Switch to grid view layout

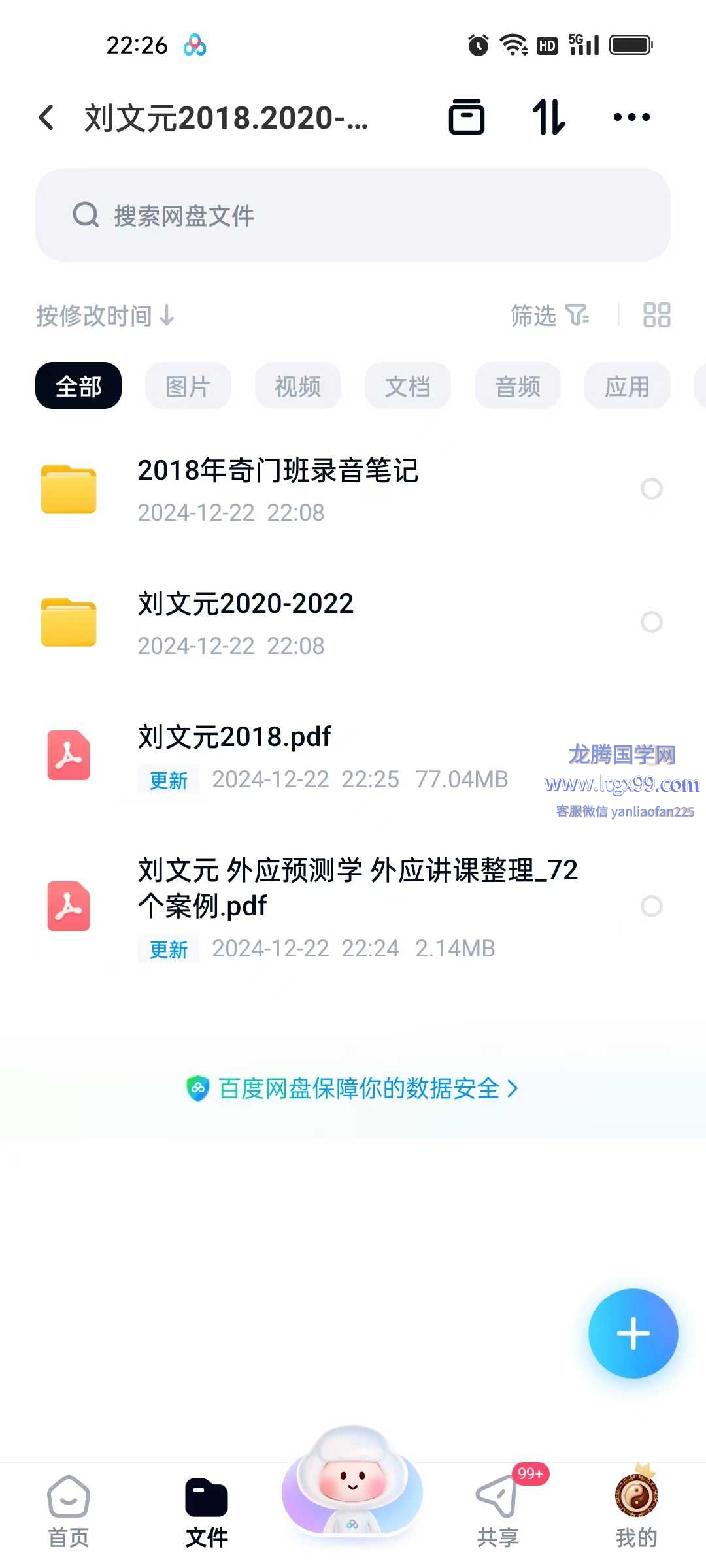pos(657,316)
